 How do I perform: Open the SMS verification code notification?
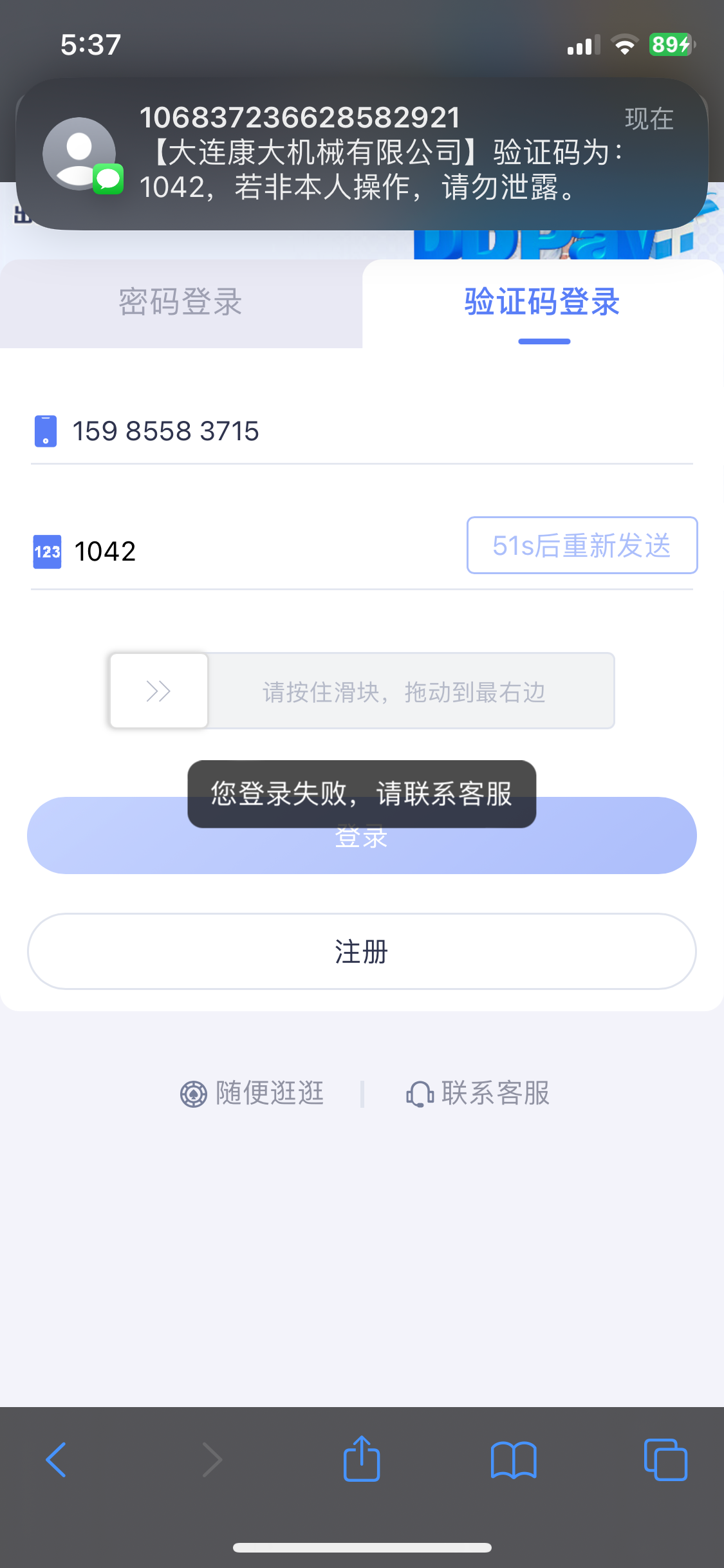pos(362,153)
